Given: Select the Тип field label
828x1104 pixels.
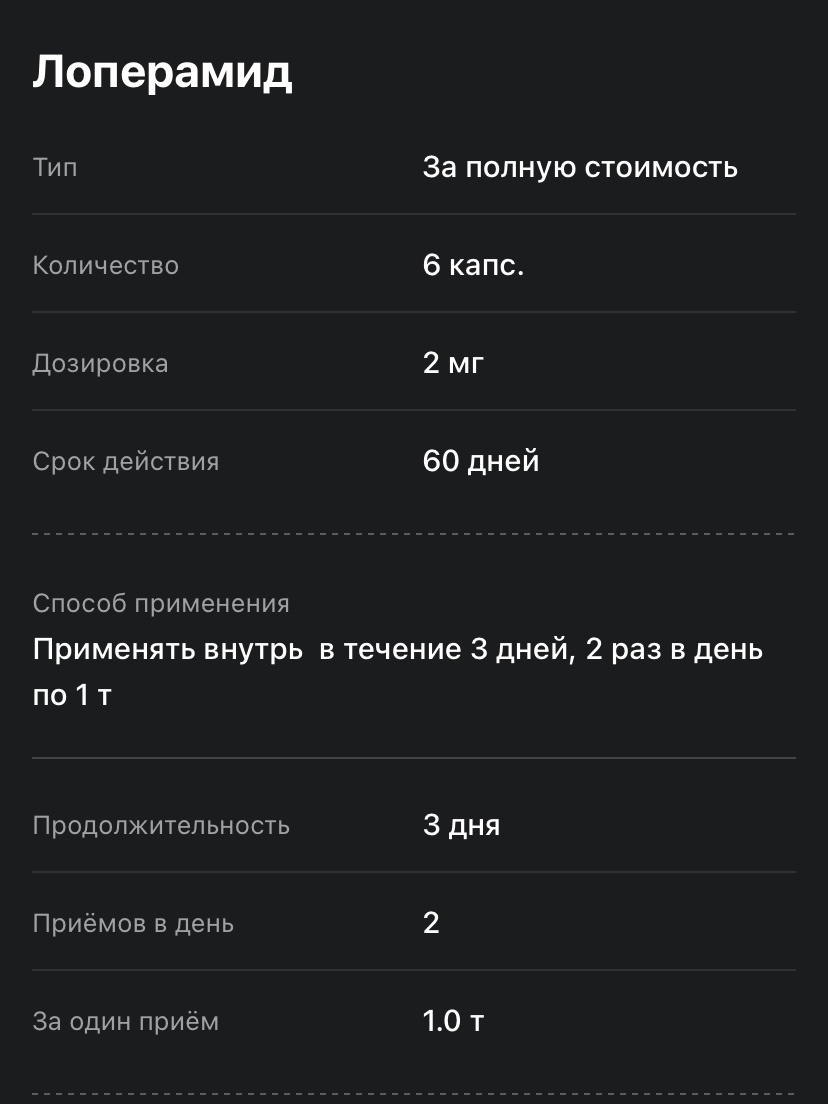Looking at the screenshot, I should (x=57, y=167).
